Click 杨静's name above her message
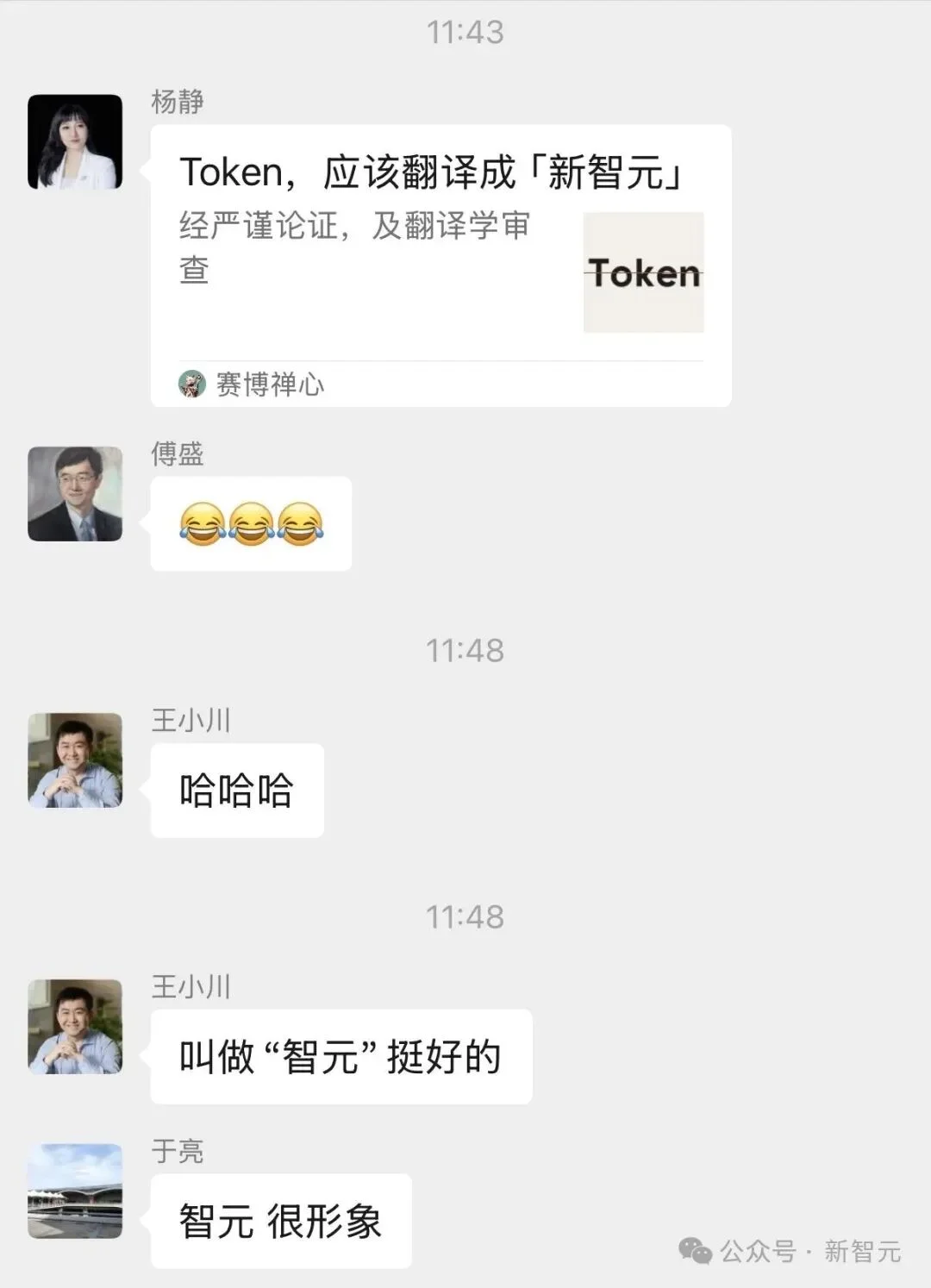This screenshot has height=1288, width=931. pos(179,101)
